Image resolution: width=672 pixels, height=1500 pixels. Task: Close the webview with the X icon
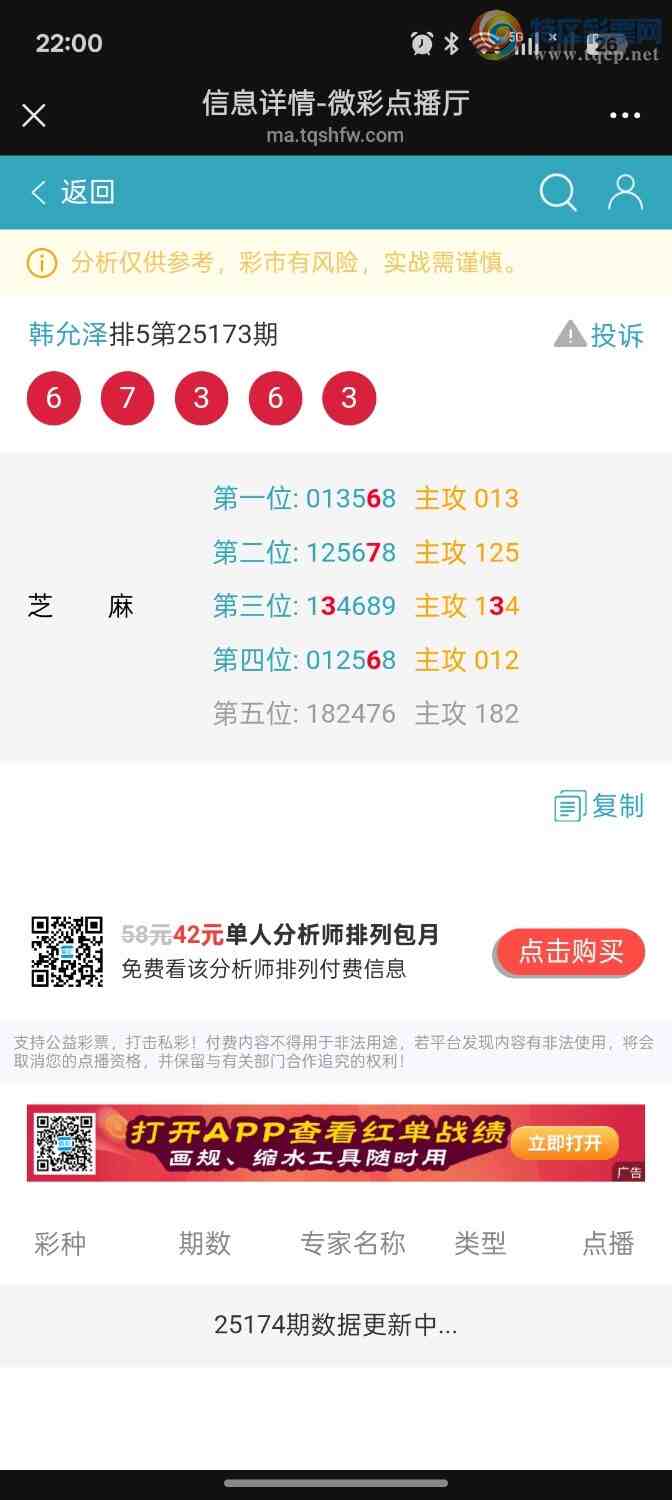point(34,116)
